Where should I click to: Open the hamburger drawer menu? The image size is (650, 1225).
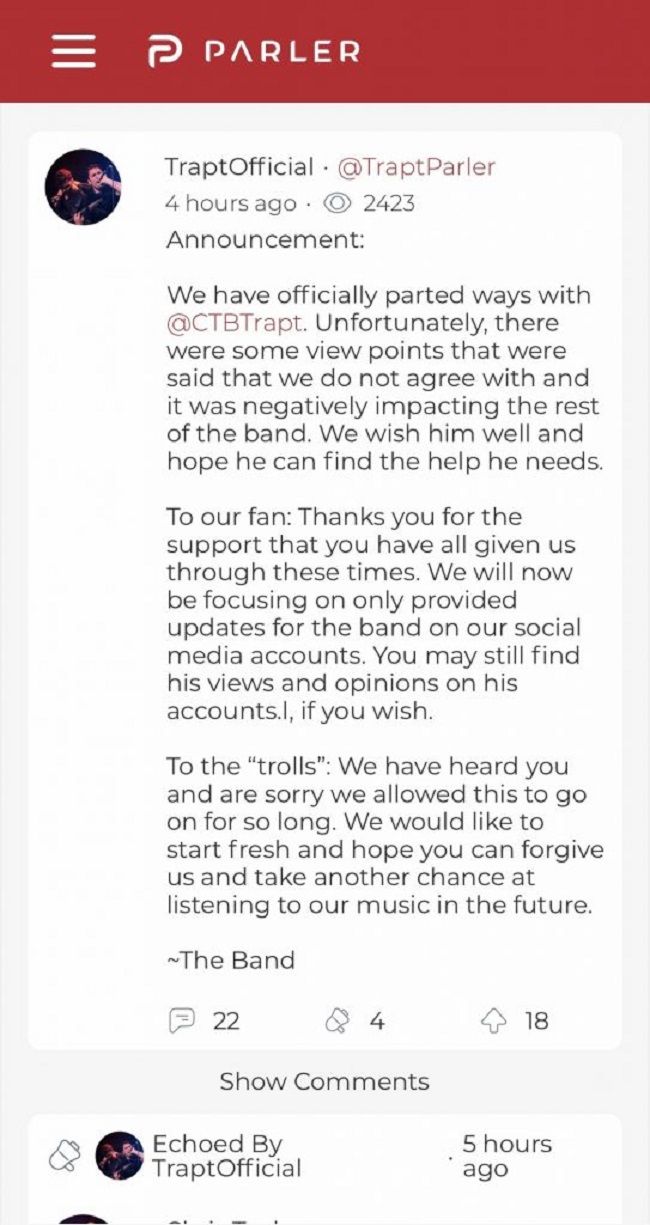tap(74, 51)
